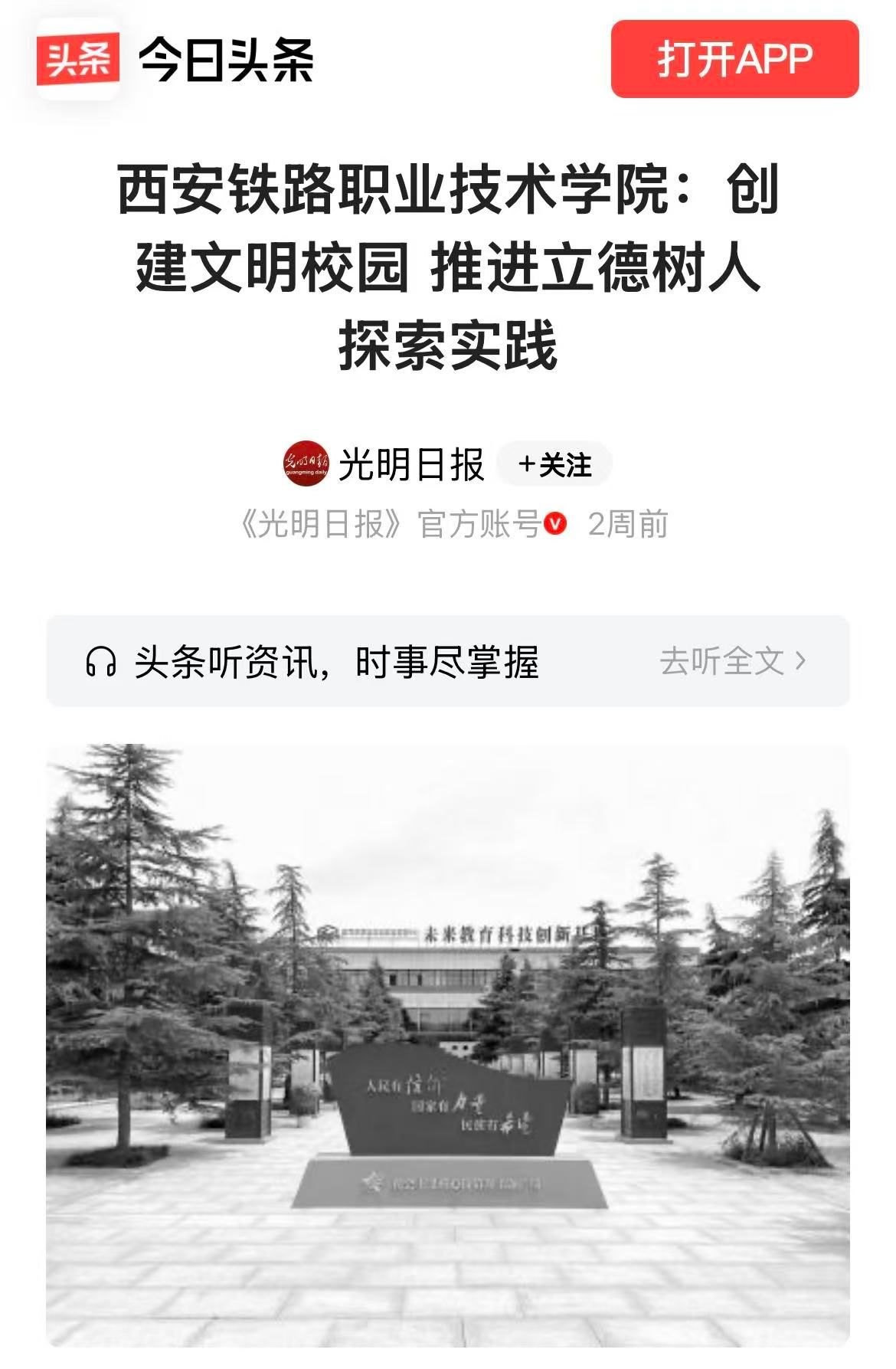The image size is (896, 1369).
Task: Open 光明日报 author profile
Action: point(410,464)
